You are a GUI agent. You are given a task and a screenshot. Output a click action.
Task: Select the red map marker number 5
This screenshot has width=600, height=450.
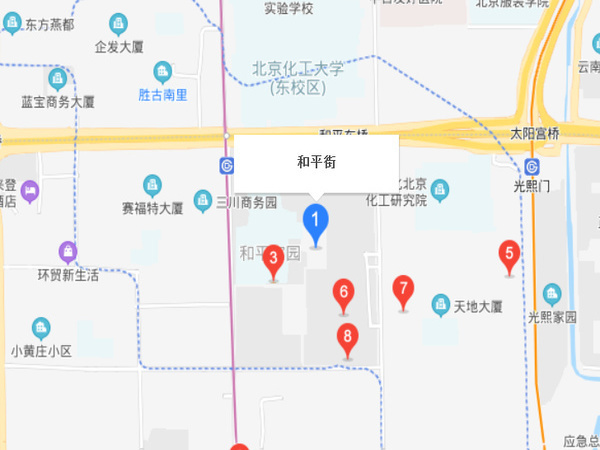(509, 254)
